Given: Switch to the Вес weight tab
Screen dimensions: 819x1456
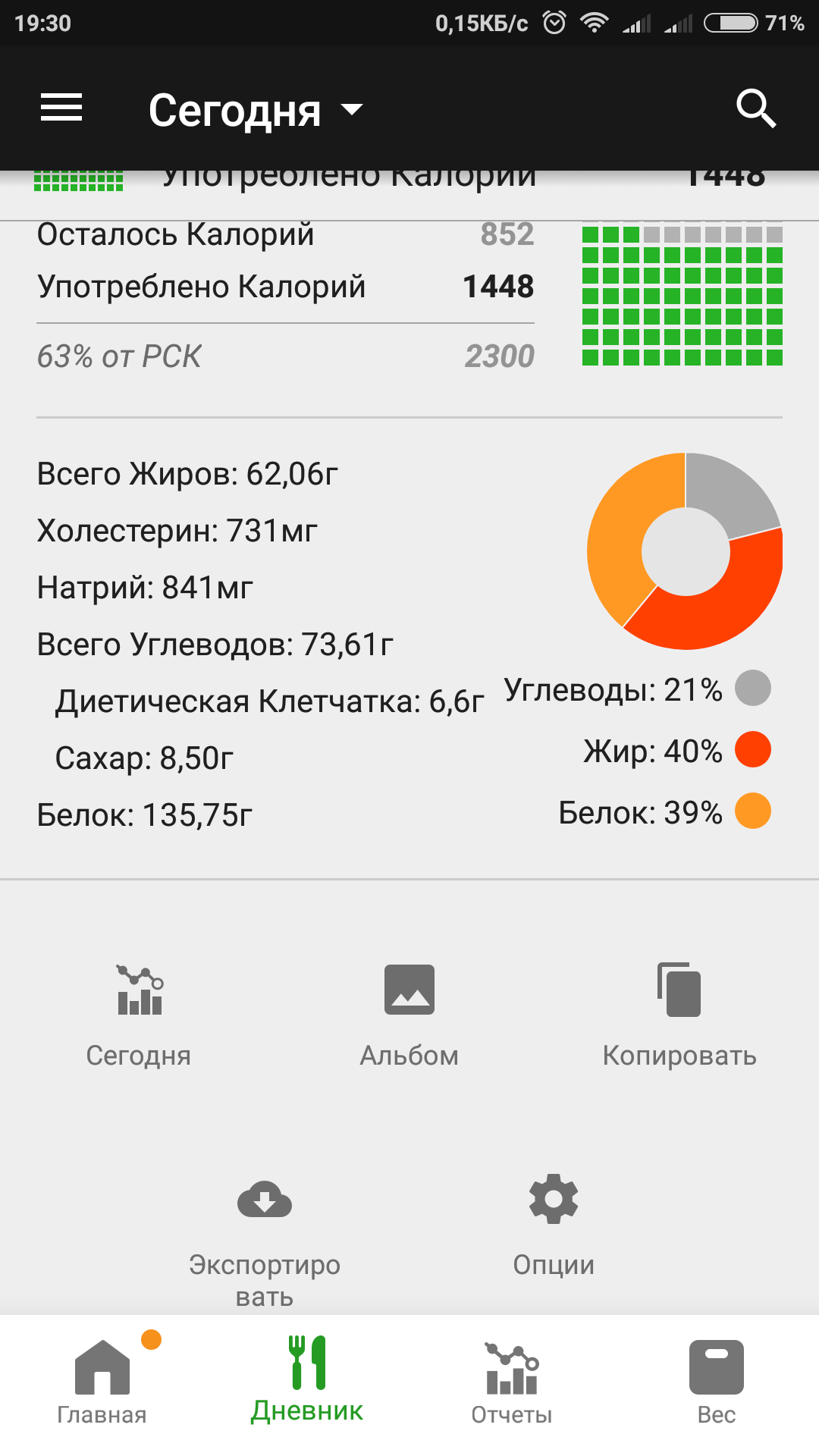Looking at the screenshot, I should tap(717, 1380).
